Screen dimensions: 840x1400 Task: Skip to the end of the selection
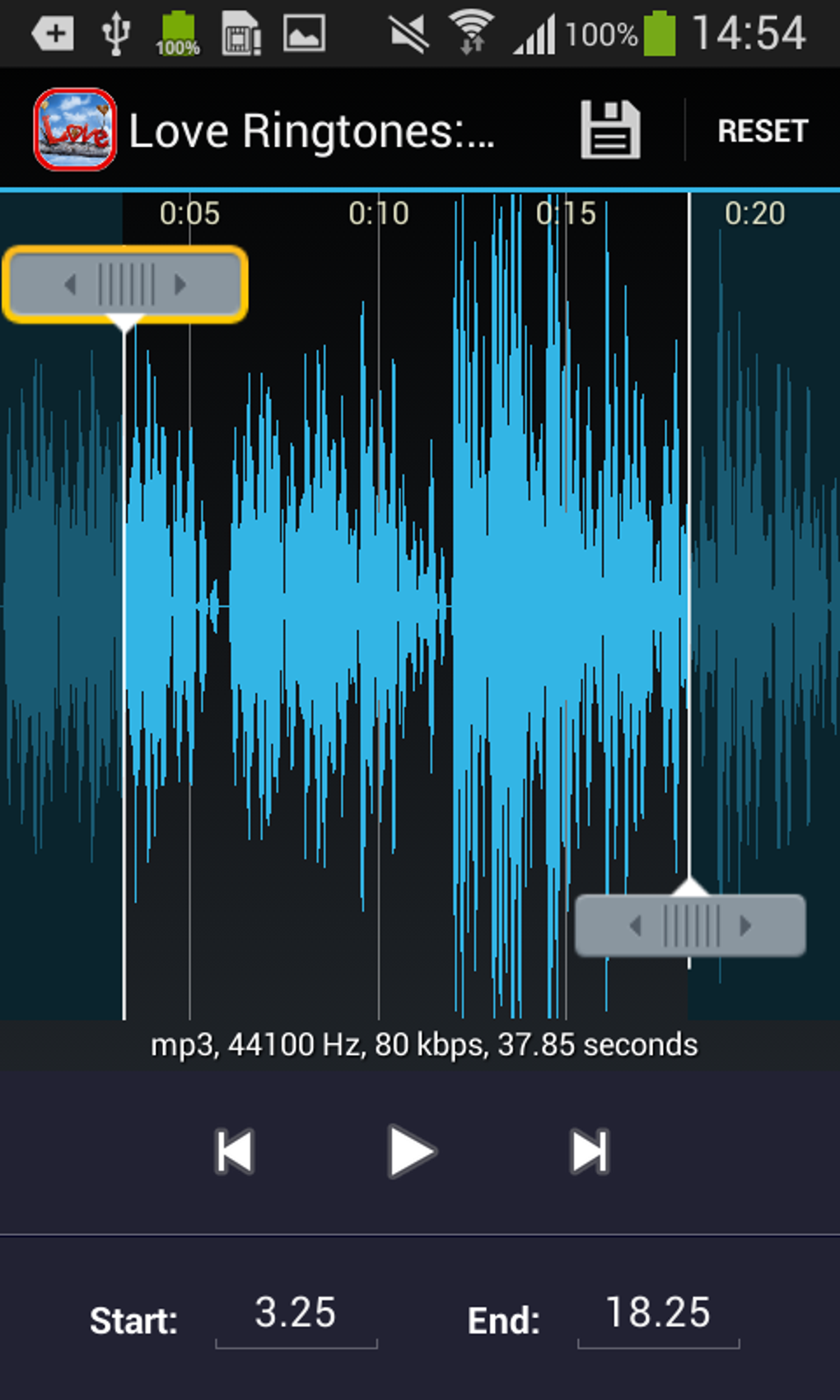tap(590, 1150)
